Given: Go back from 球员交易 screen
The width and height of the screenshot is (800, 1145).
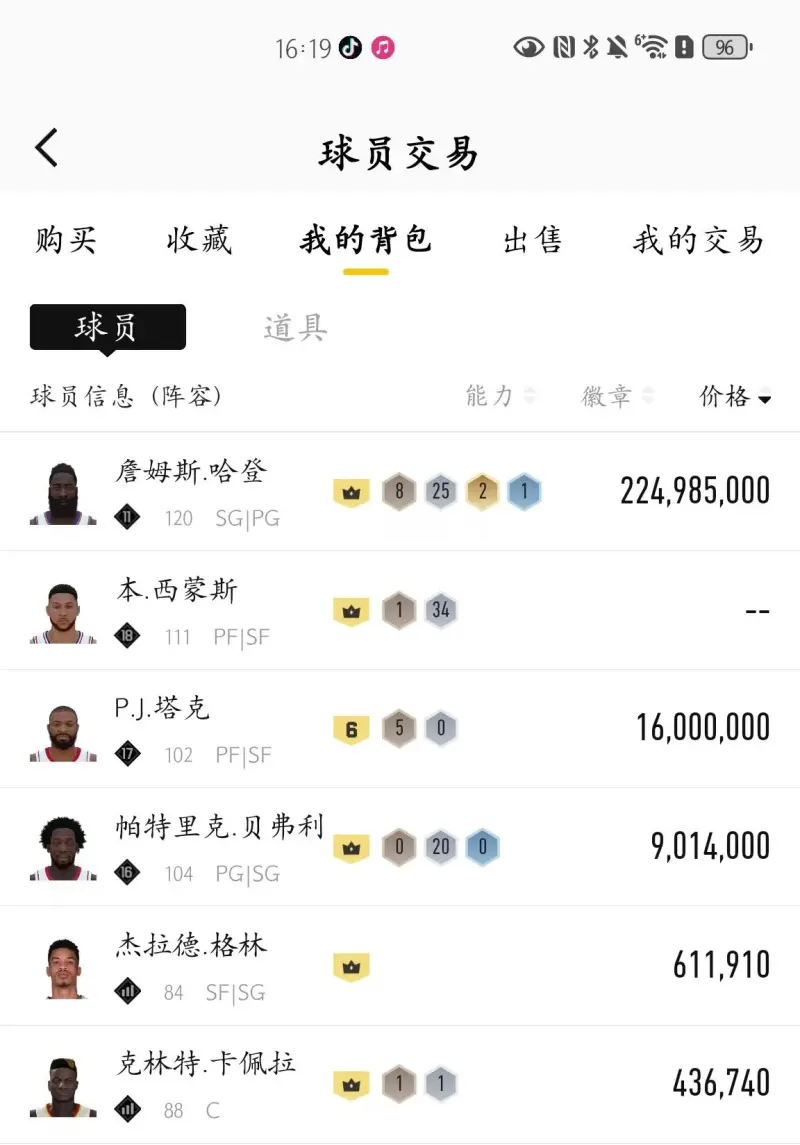Looking at the screenshot, I should pyautogui.click(x=47, y=149).
